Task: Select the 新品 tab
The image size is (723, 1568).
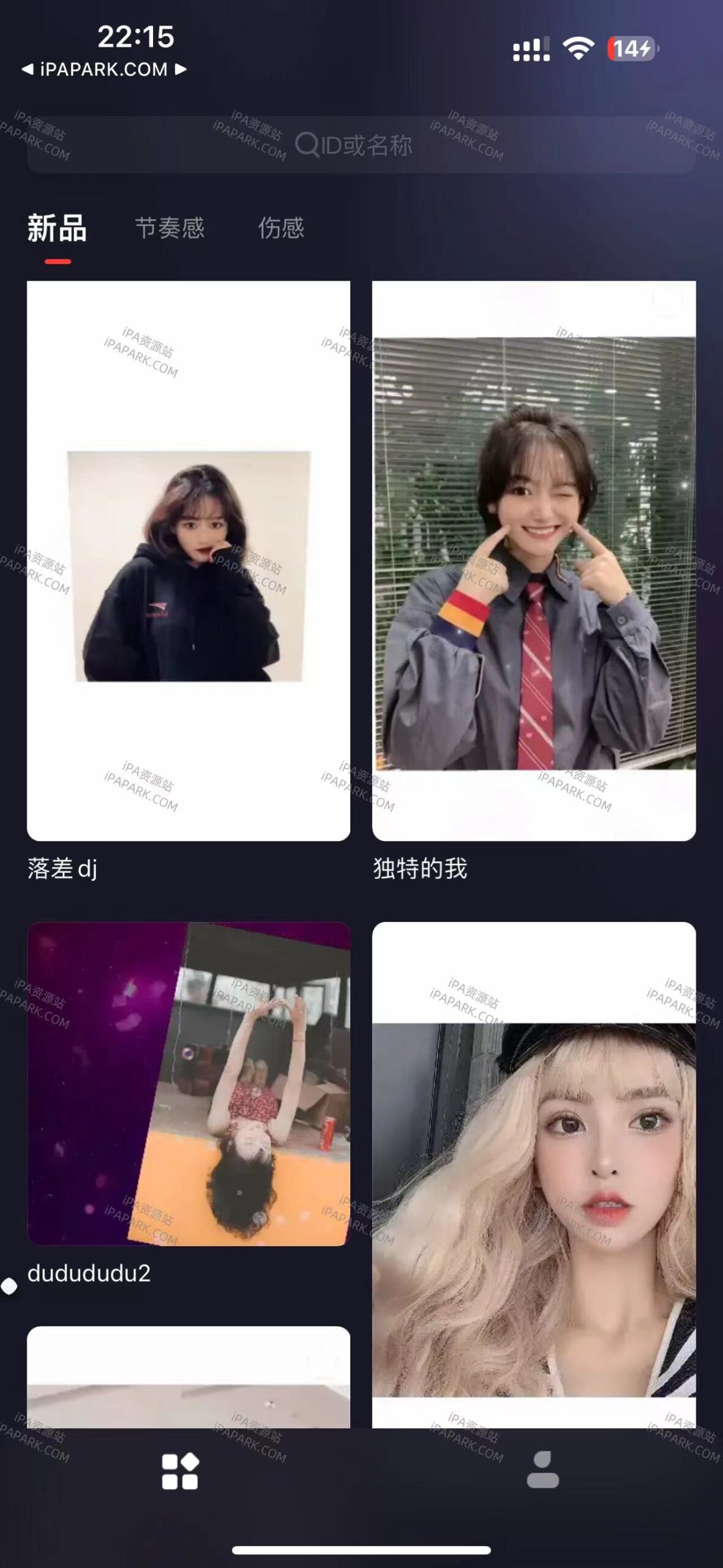Action: tap(57, 228)
